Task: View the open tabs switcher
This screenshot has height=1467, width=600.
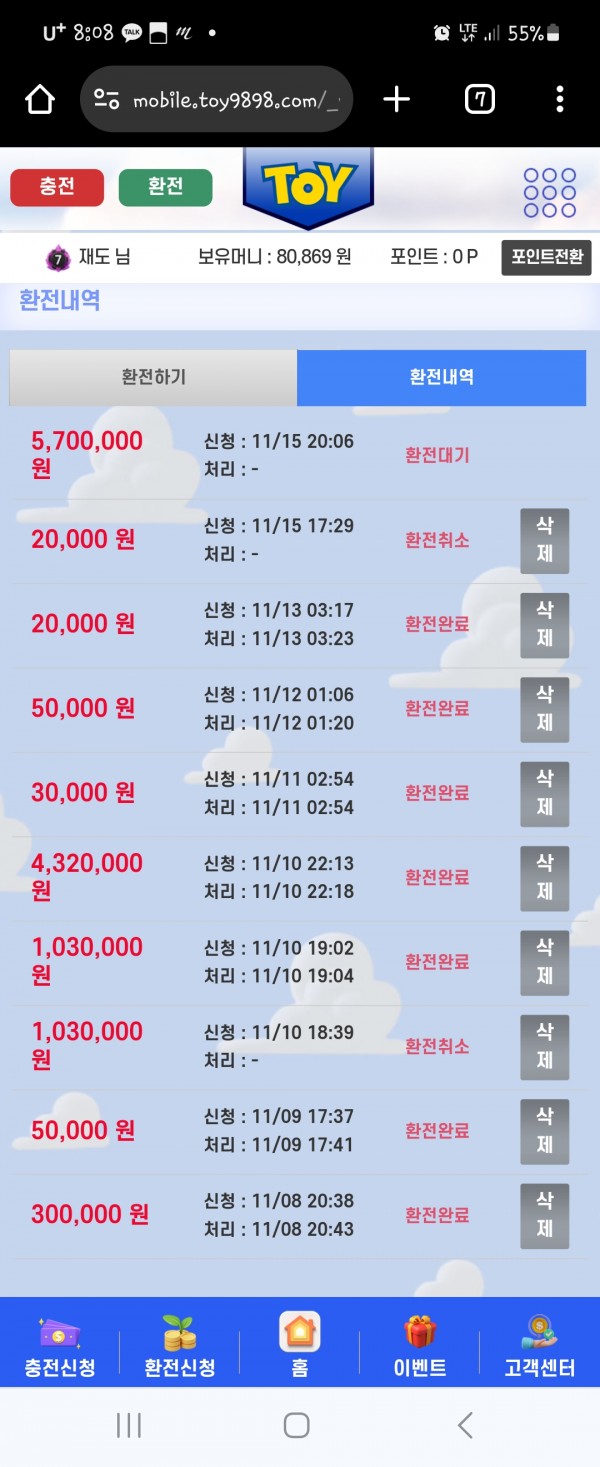Action: (480, 99)
